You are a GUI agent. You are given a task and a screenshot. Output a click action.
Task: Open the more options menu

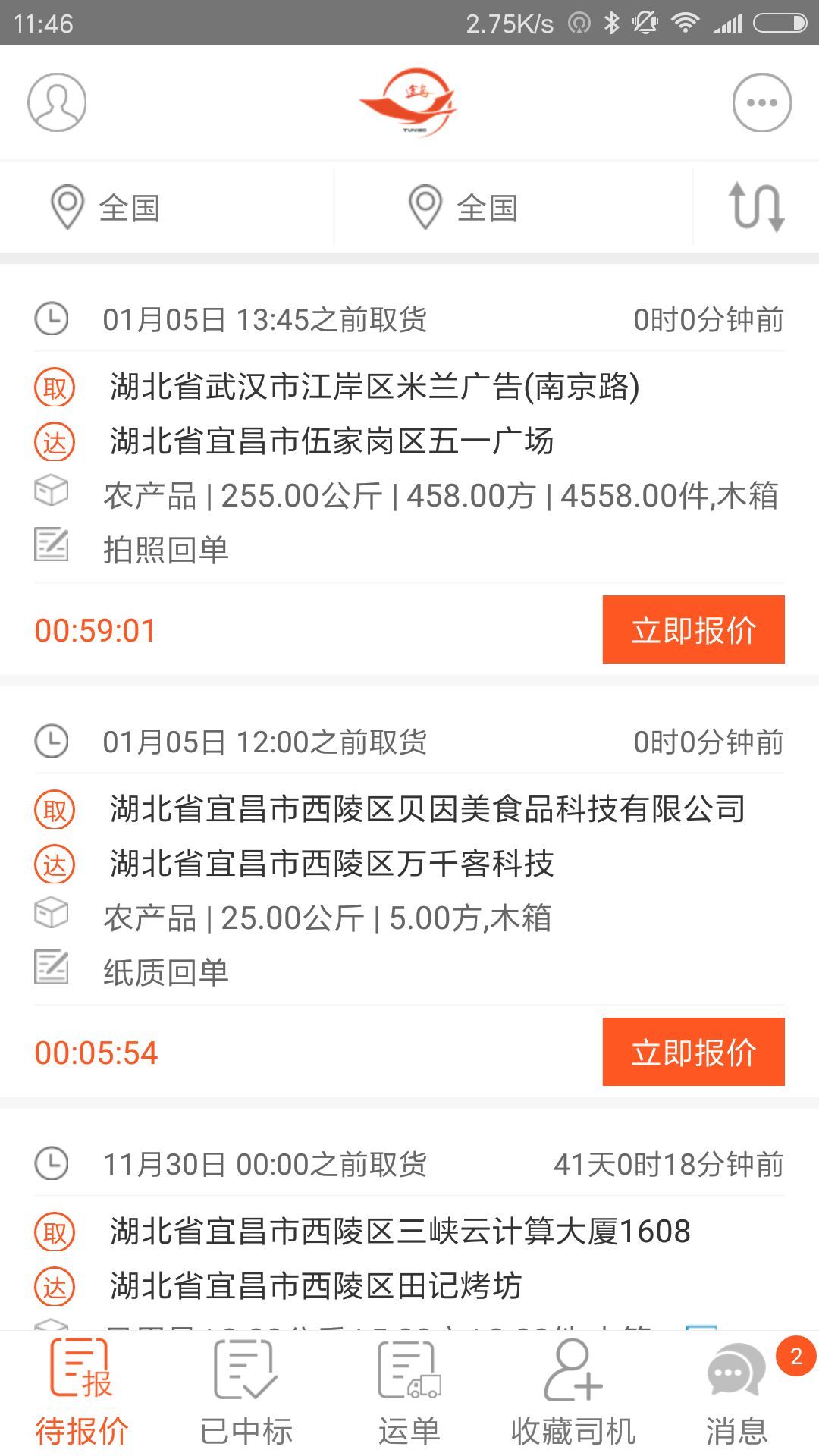(761, 102)
